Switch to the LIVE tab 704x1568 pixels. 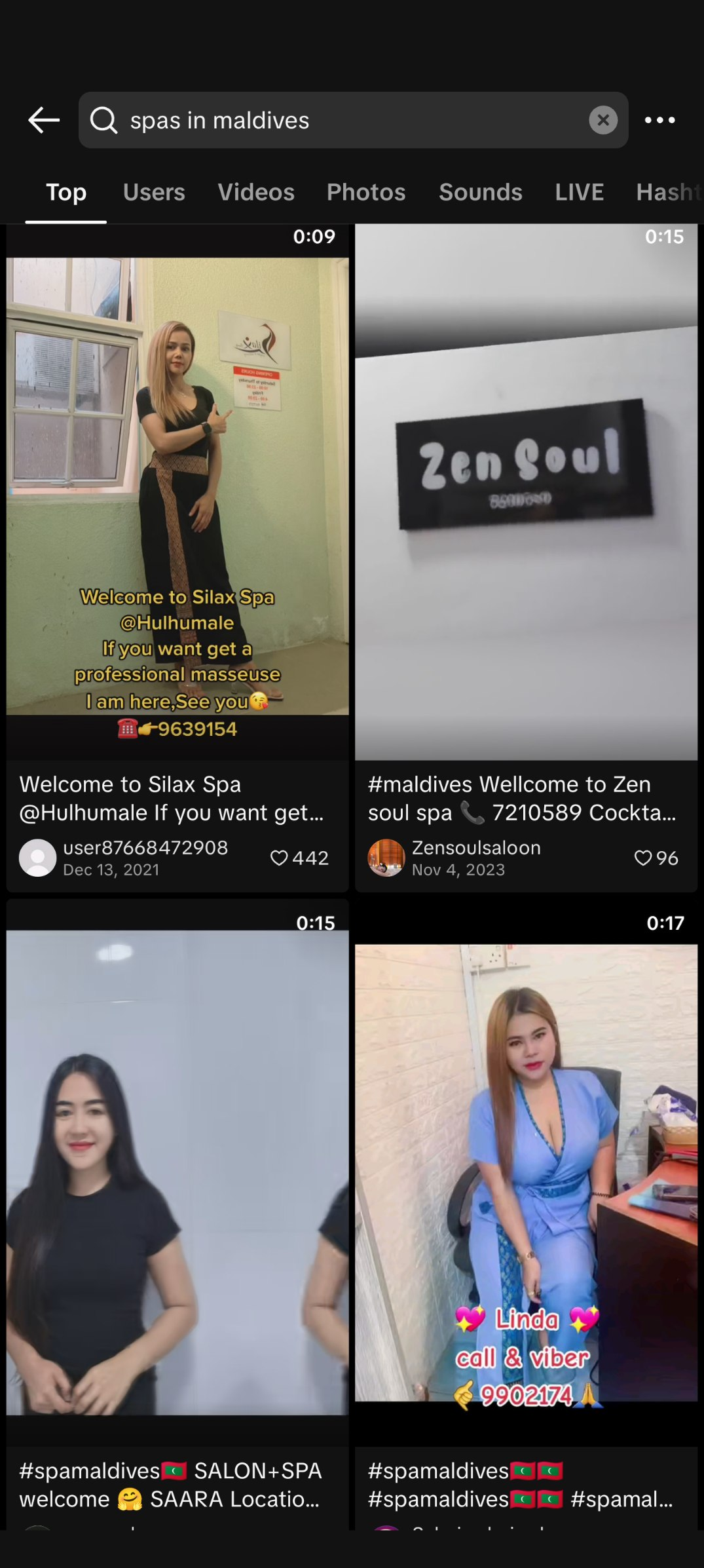point(579,192)
